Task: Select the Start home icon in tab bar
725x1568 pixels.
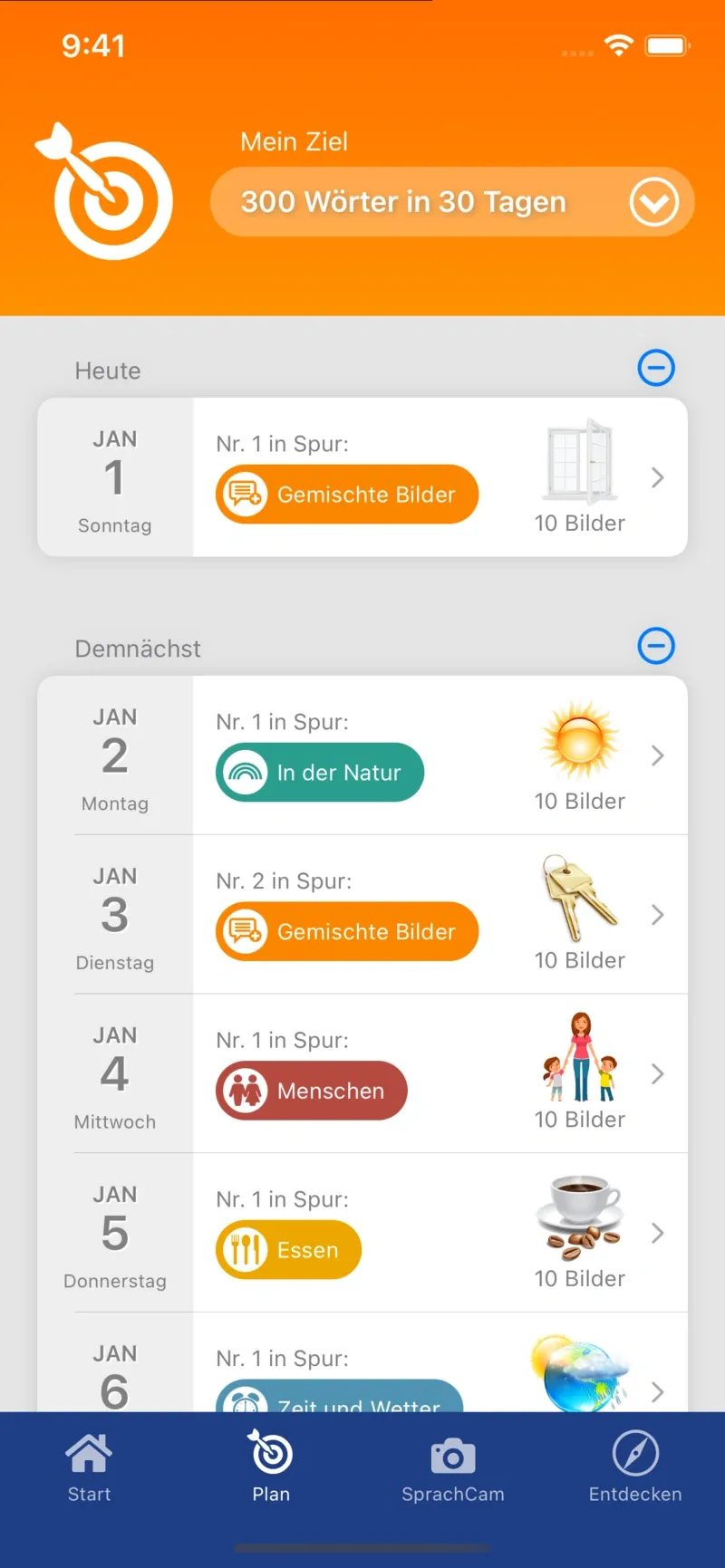Action: (88, 1453)
